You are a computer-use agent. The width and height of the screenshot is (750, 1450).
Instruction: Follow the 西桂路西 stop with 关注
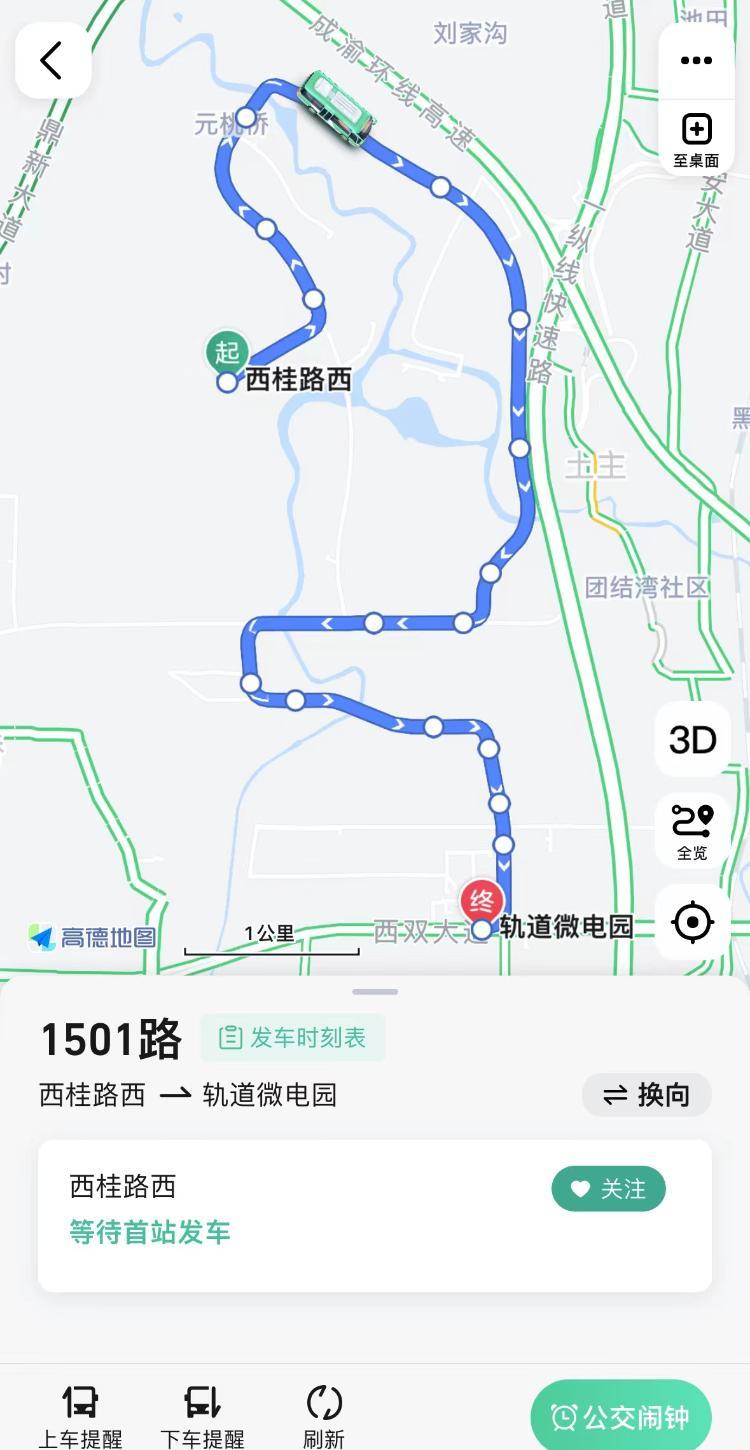(608, 1189)
